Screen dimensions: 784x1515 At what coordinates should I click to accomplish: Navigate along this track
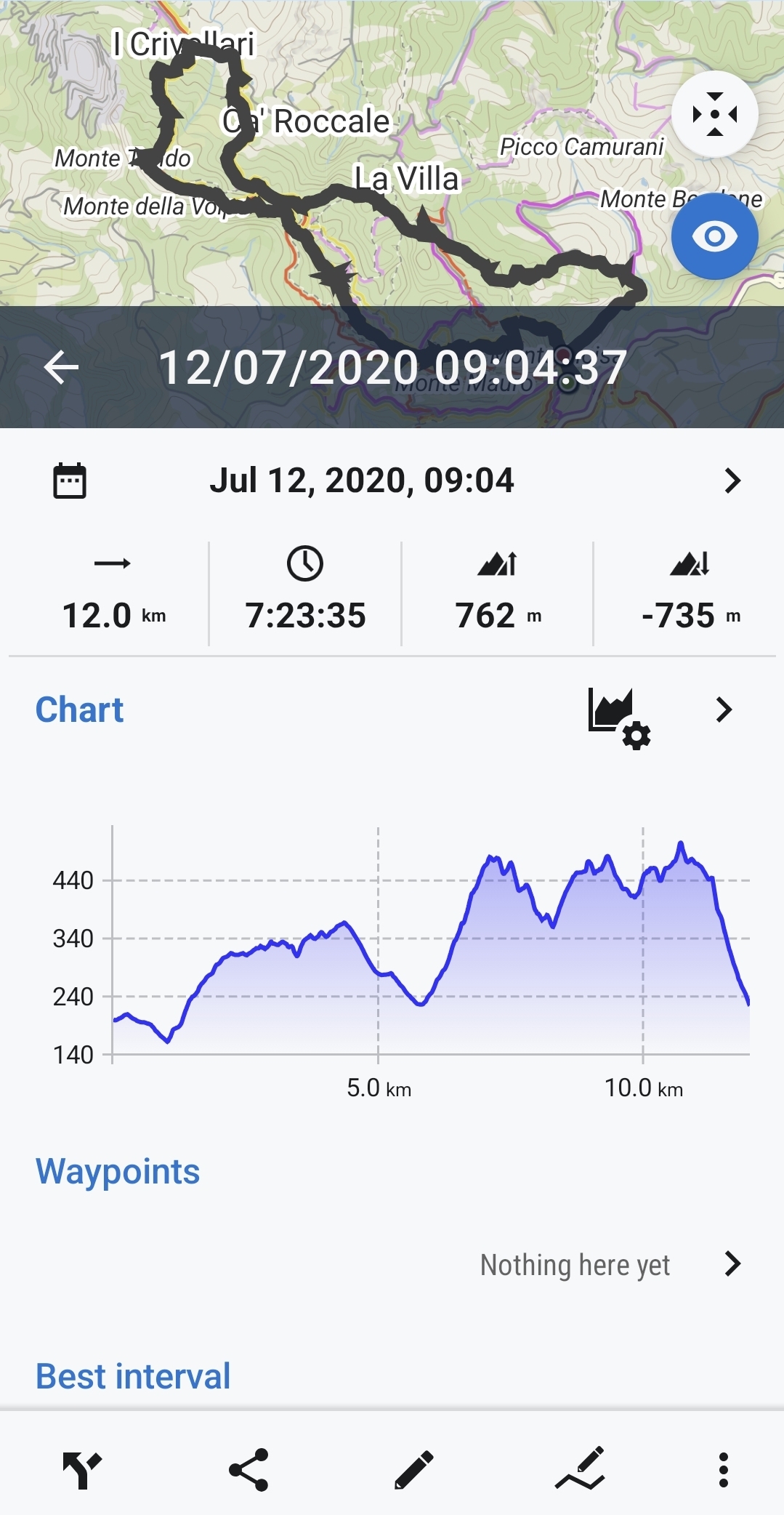click(x=82, y=1469)
